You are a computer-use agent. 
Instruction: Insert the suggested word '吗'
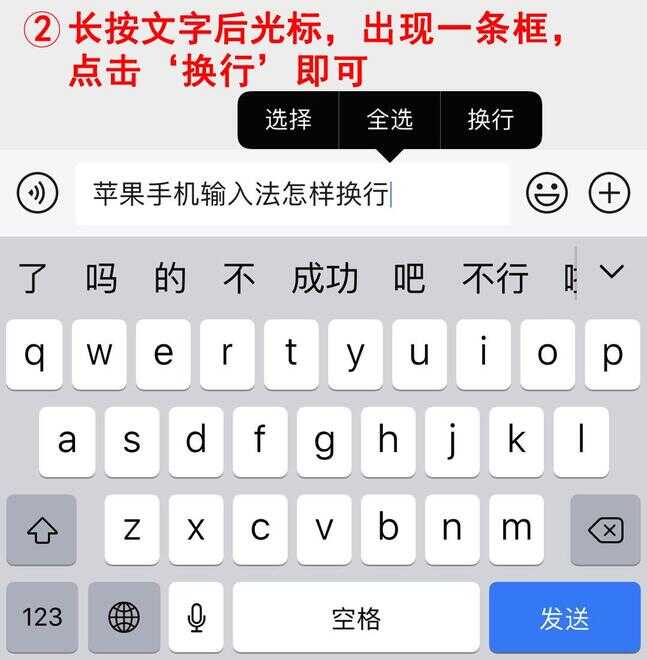click(101, 278)
